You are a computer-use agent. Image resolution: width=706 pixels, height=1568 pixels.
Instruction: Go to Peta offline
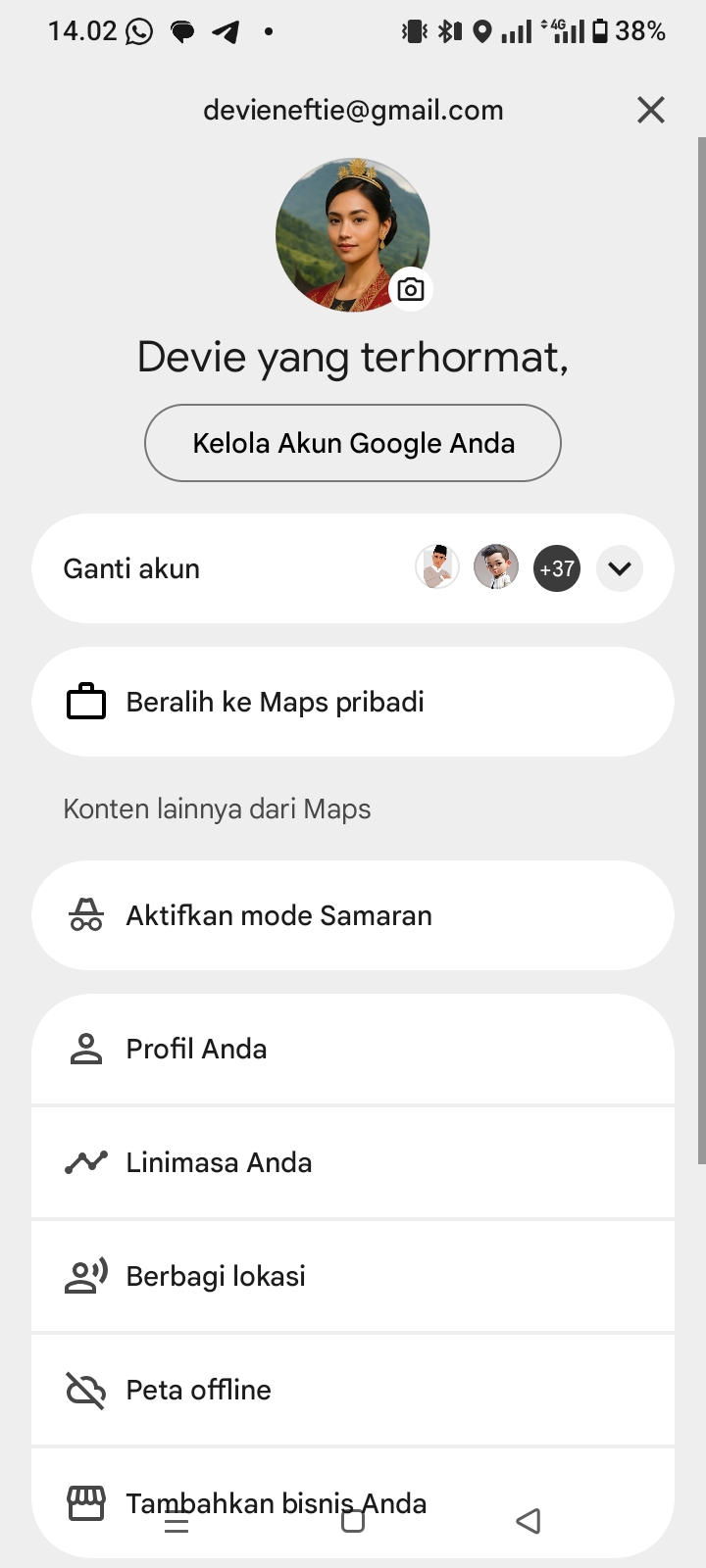pos(353,1390)
